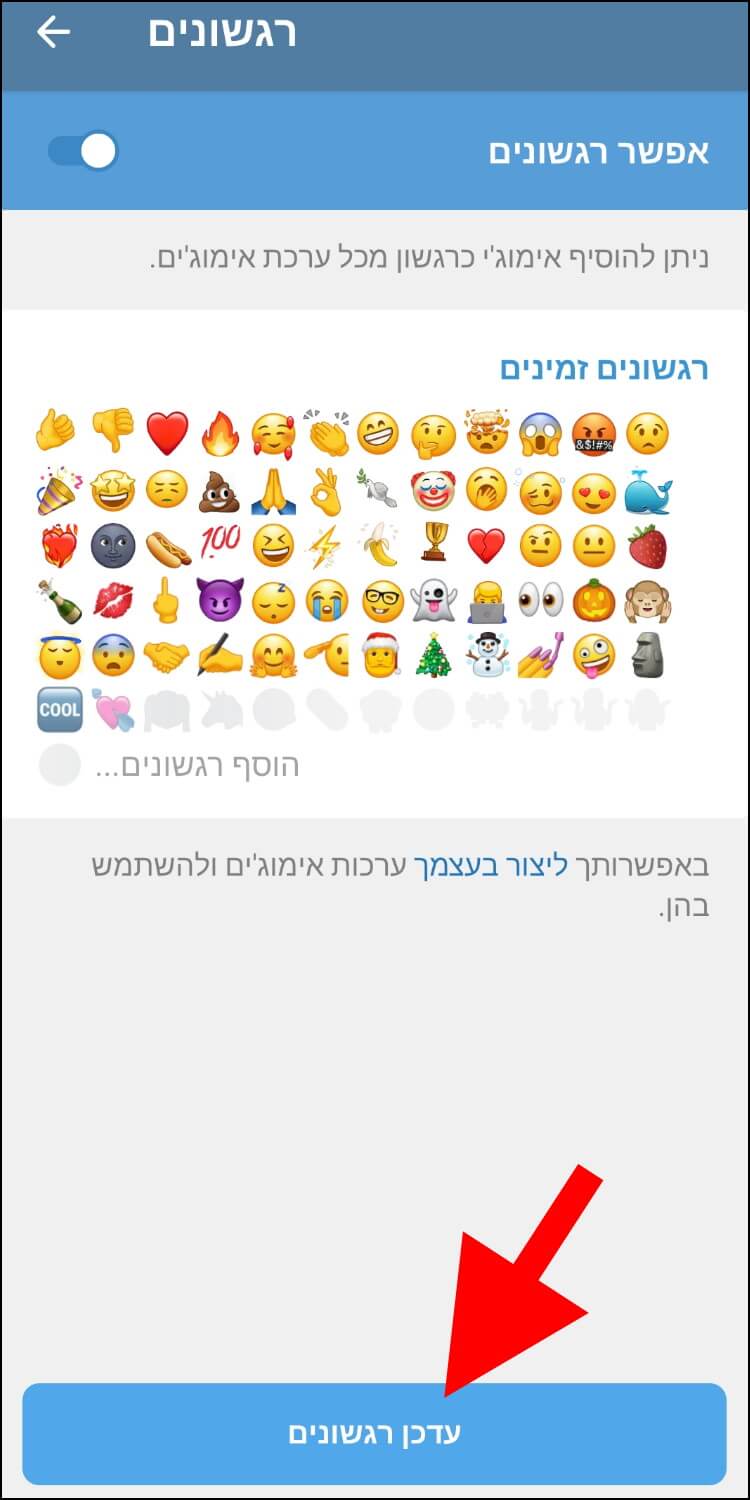Select the 100 points reaction
This screenshot has height=1500, width=750.
(x=220, y=545)
